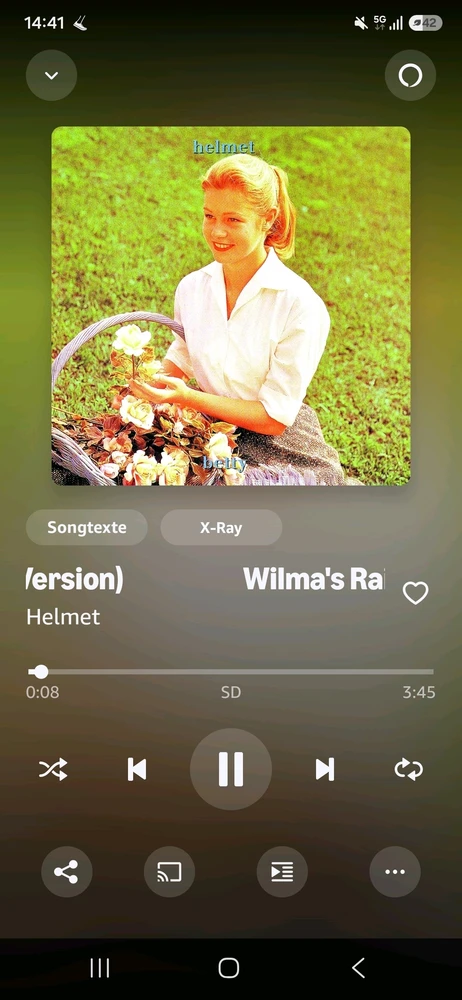
Task: Toggle shuffle playback
Action: coord(53,770)
